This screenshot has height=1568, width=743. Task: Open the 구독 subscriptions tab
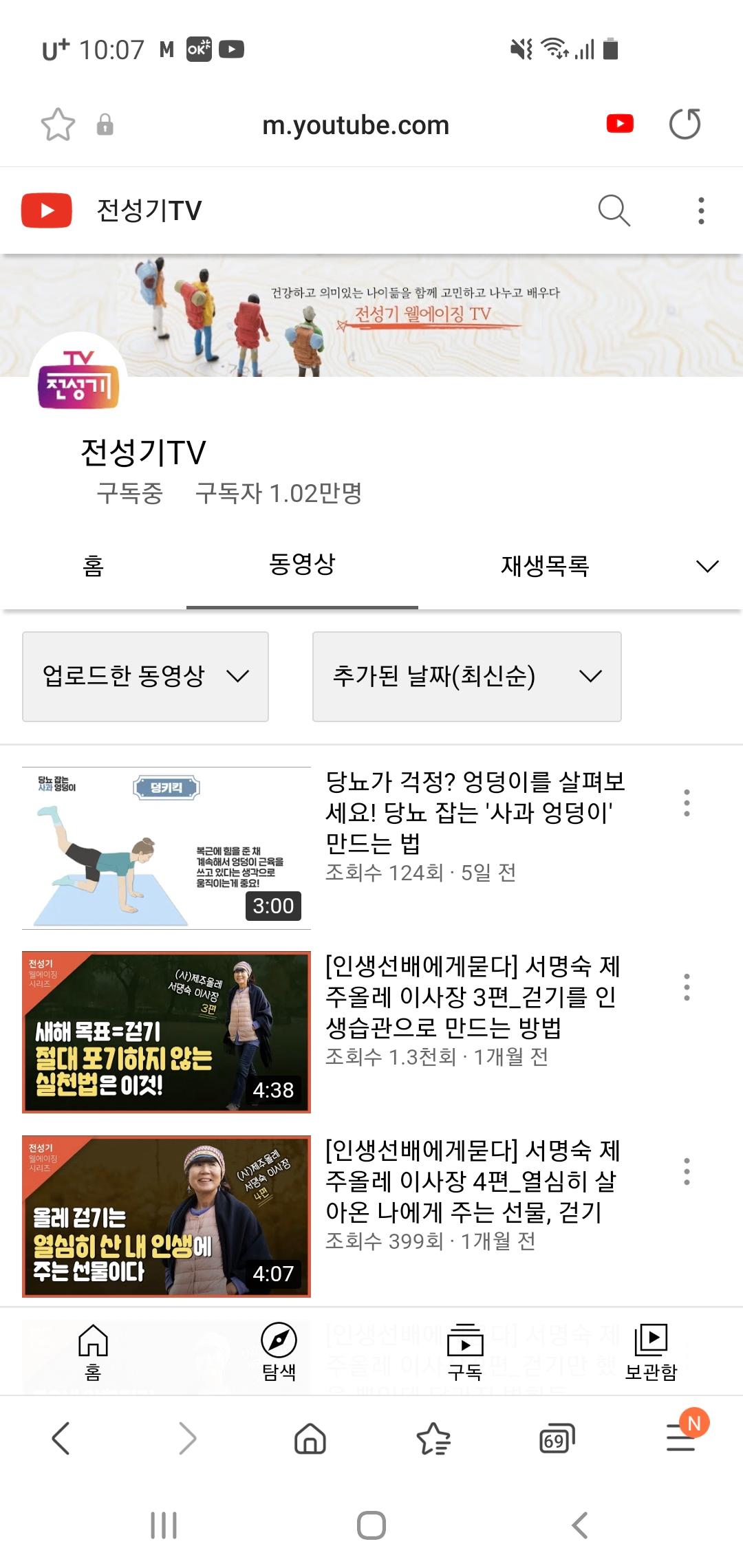pos(465,1351)
